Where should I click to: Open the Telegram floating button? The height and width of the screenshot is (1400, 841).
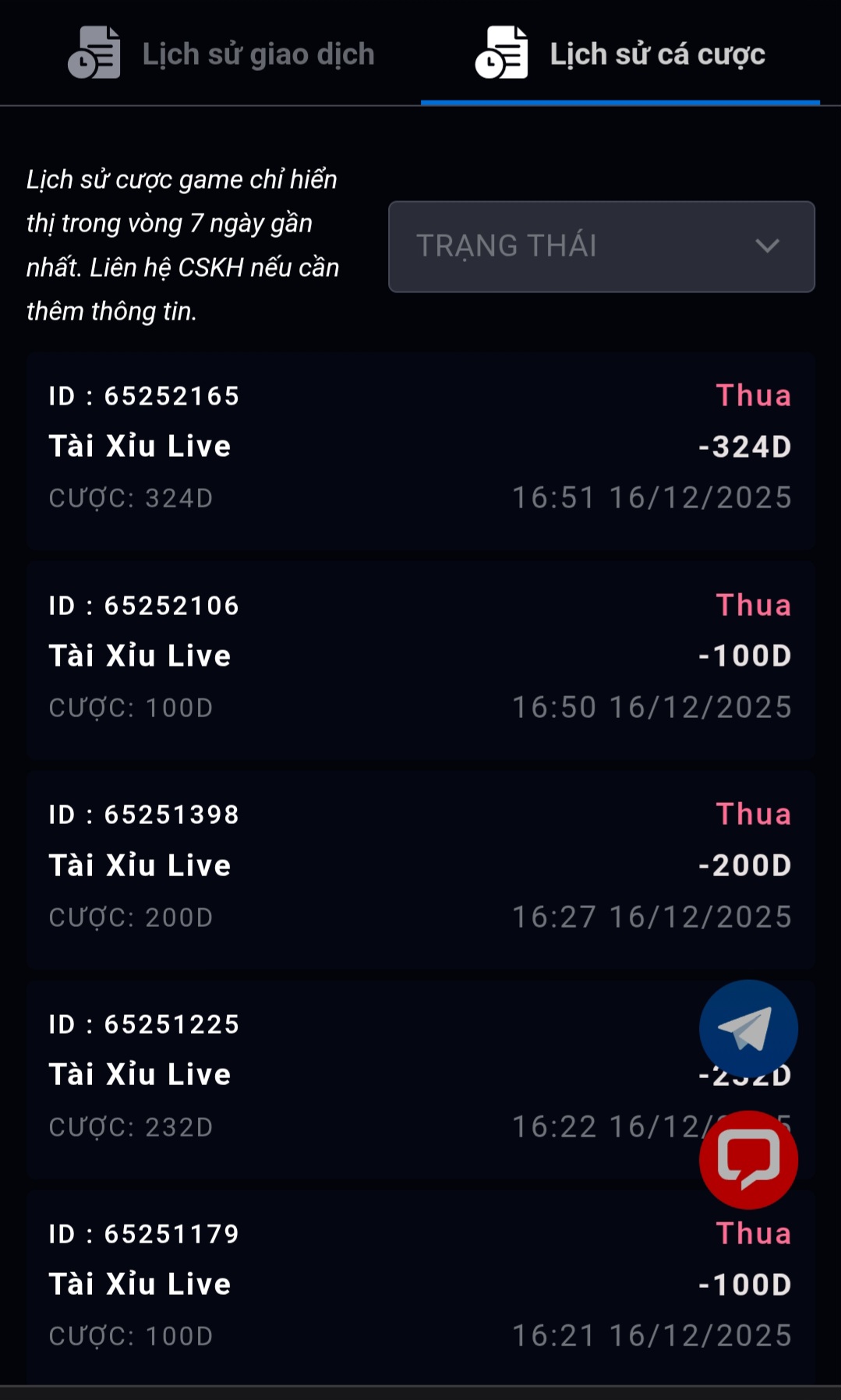tap(747, 1028)
